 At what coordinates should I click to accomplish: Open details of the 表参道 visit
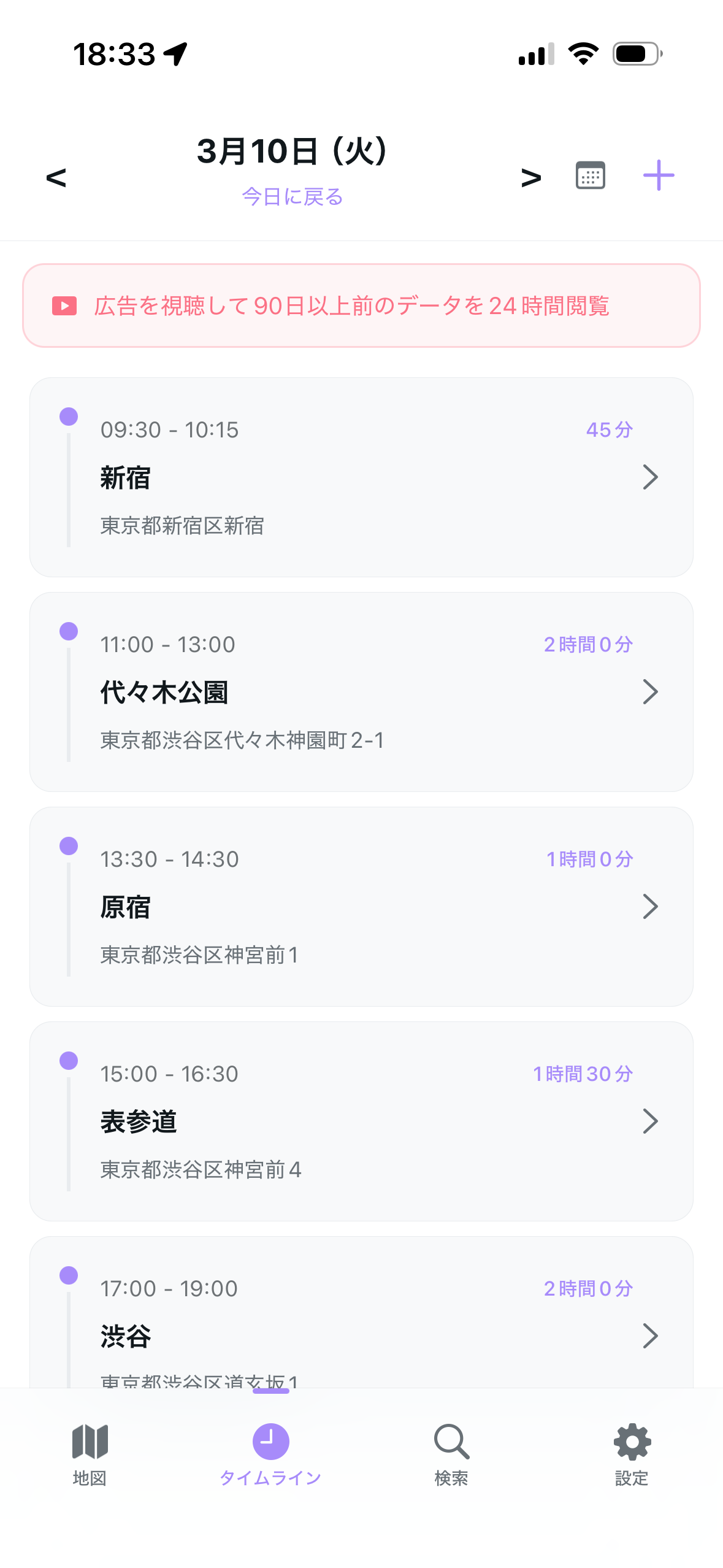coord(651,1121)
